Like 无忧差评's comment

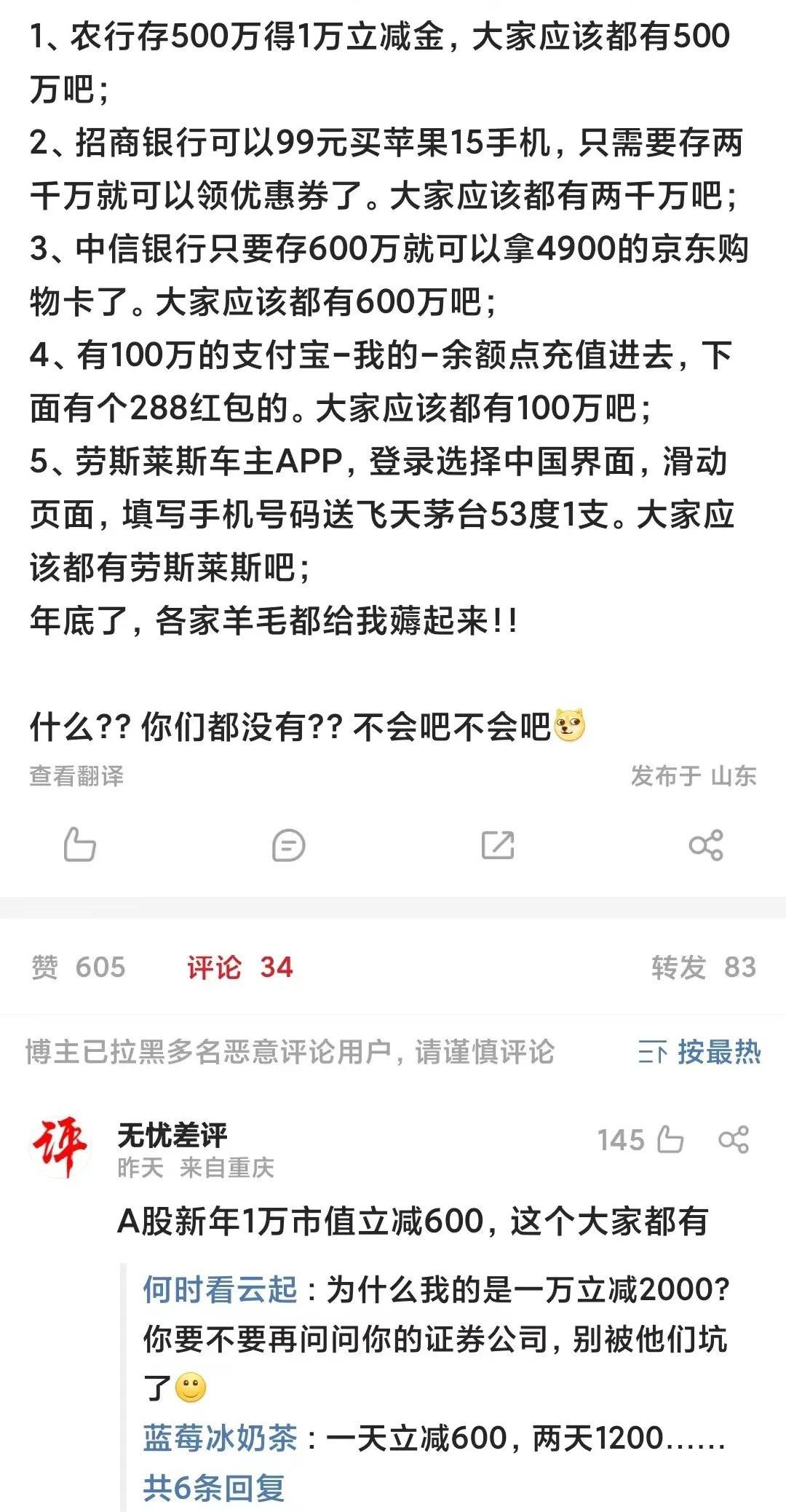click(x=670, y=1139)
